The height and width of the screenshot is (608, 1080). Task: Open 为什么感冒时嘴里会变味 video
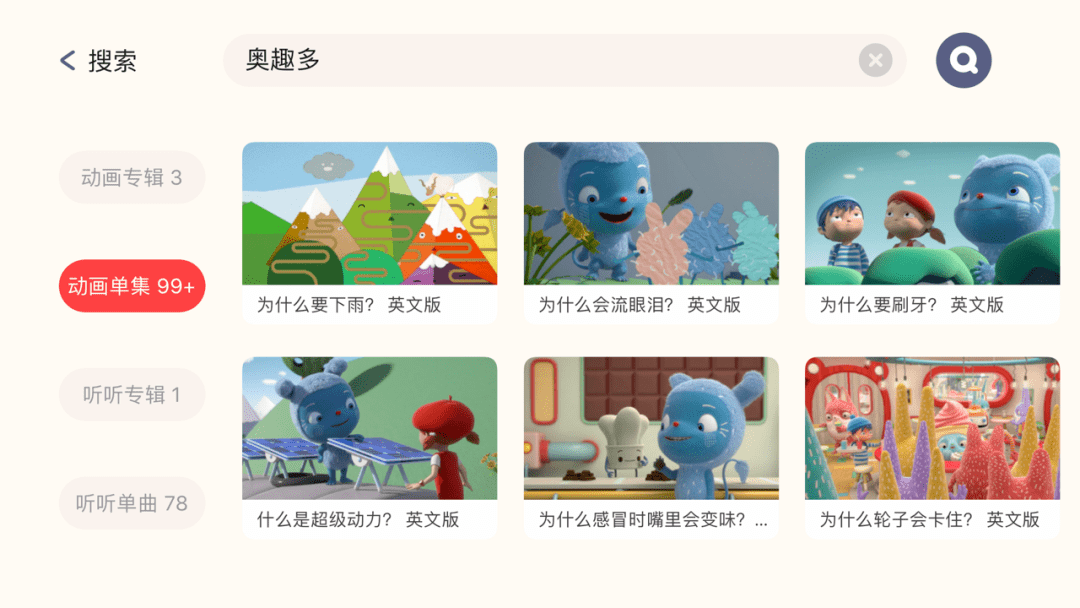point(651,447)
